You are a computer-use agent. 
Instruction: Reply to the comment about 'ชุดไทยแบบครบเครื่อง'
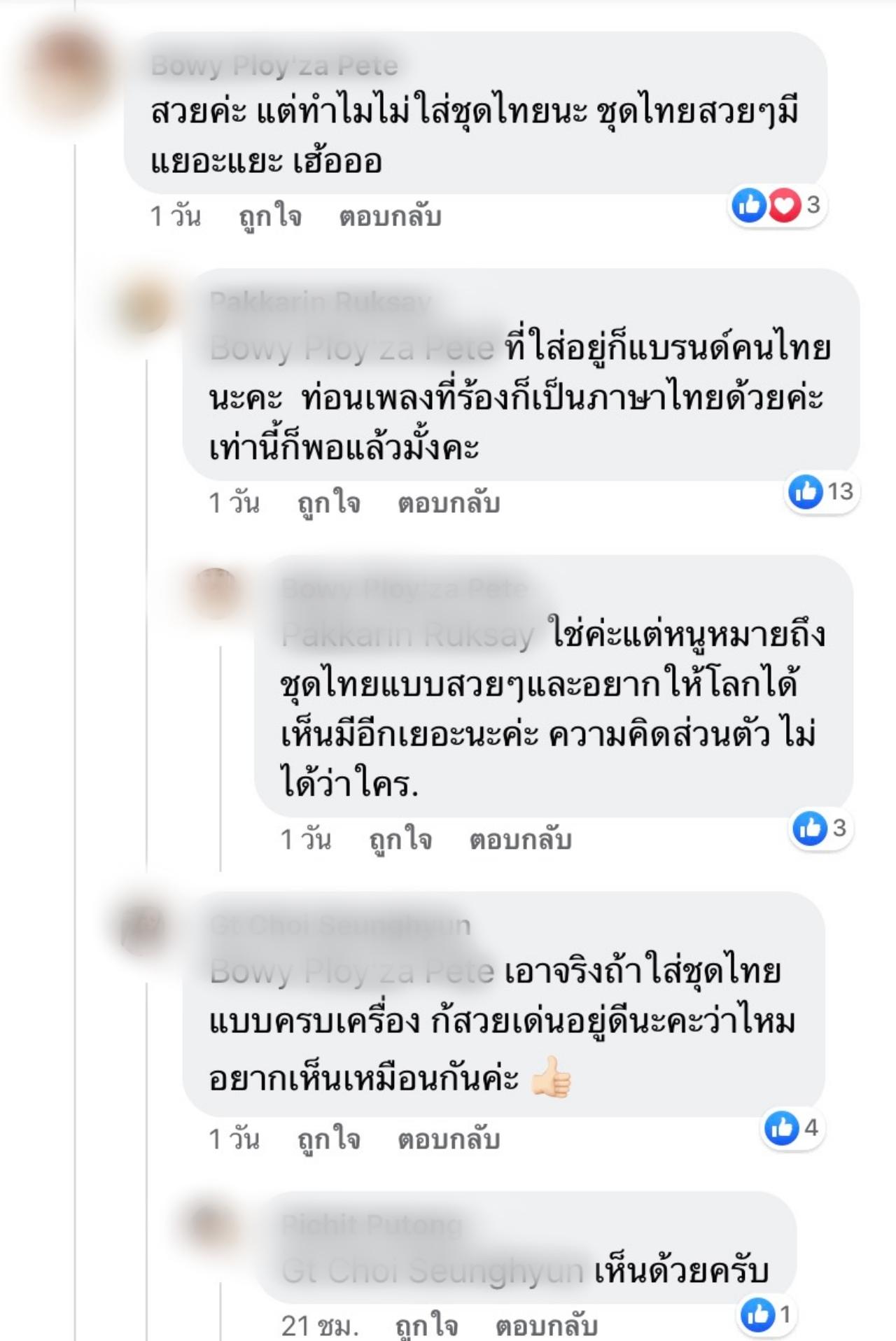pyautogui.click(x=449, y=1139)
